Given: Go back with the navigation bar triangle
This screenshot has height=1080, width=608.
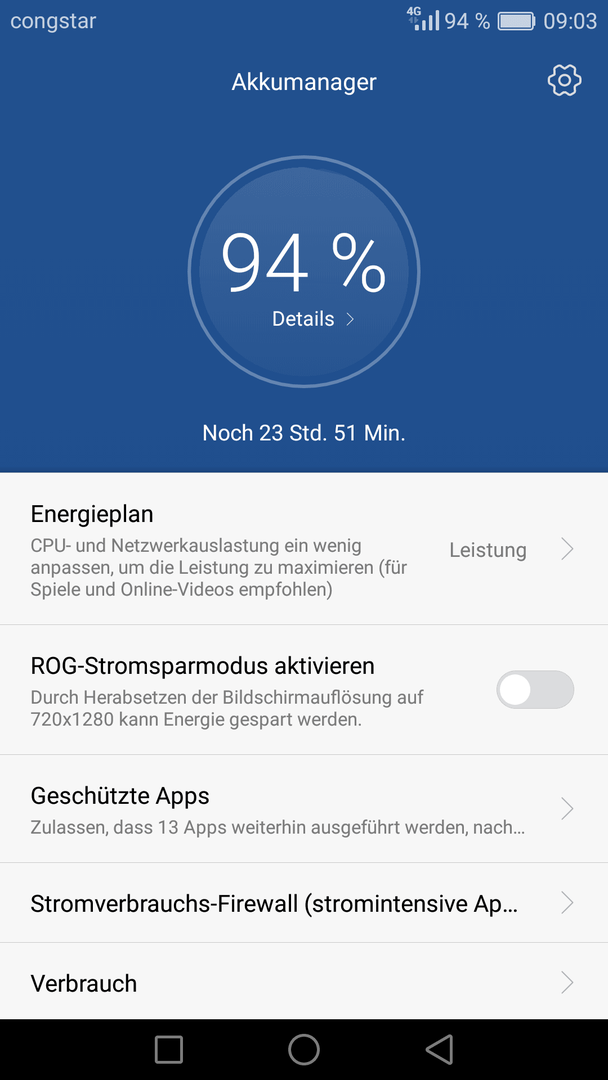Looking at the screenshot, I should pyautogui.click(x=439, y=1049).
